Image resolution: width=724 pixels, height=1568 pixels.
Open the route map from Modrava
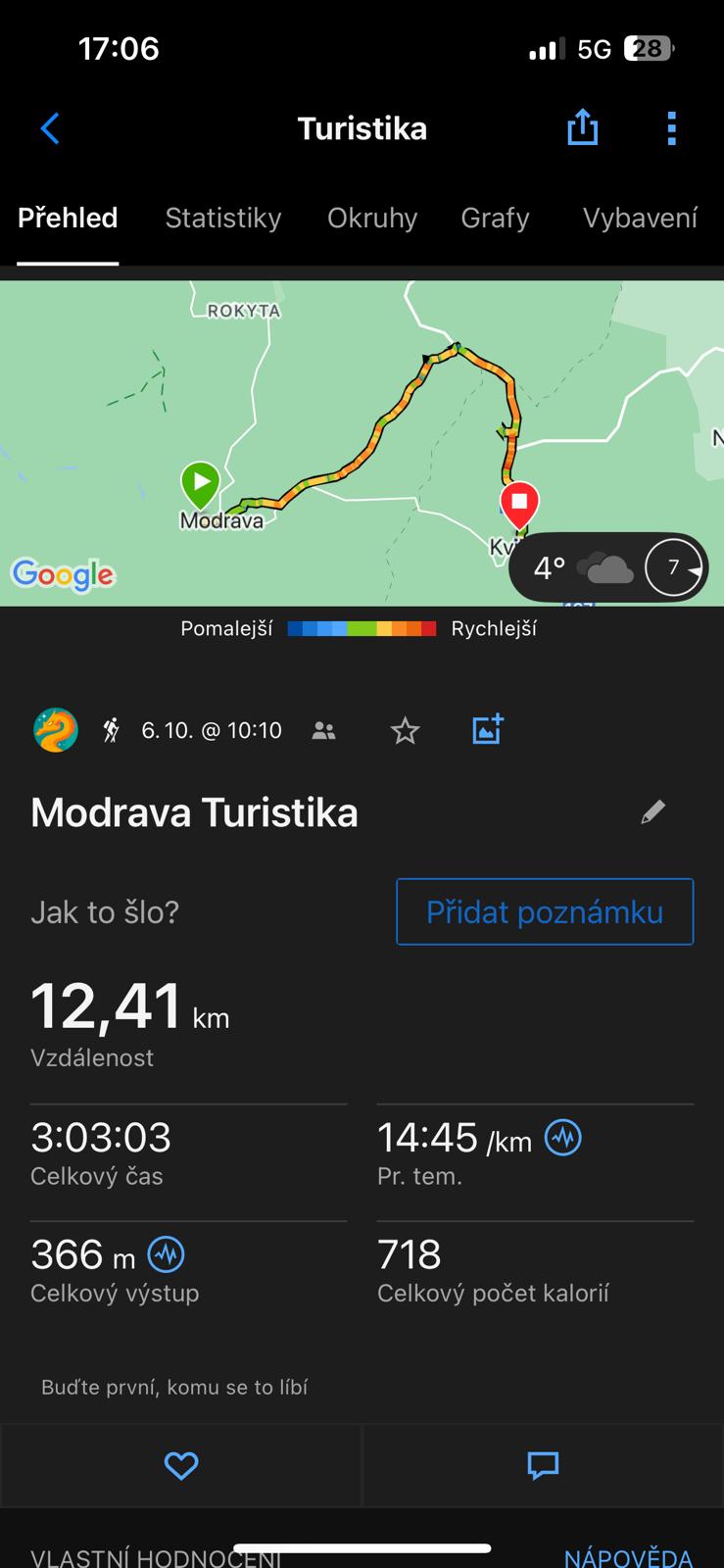pos(362,443)
